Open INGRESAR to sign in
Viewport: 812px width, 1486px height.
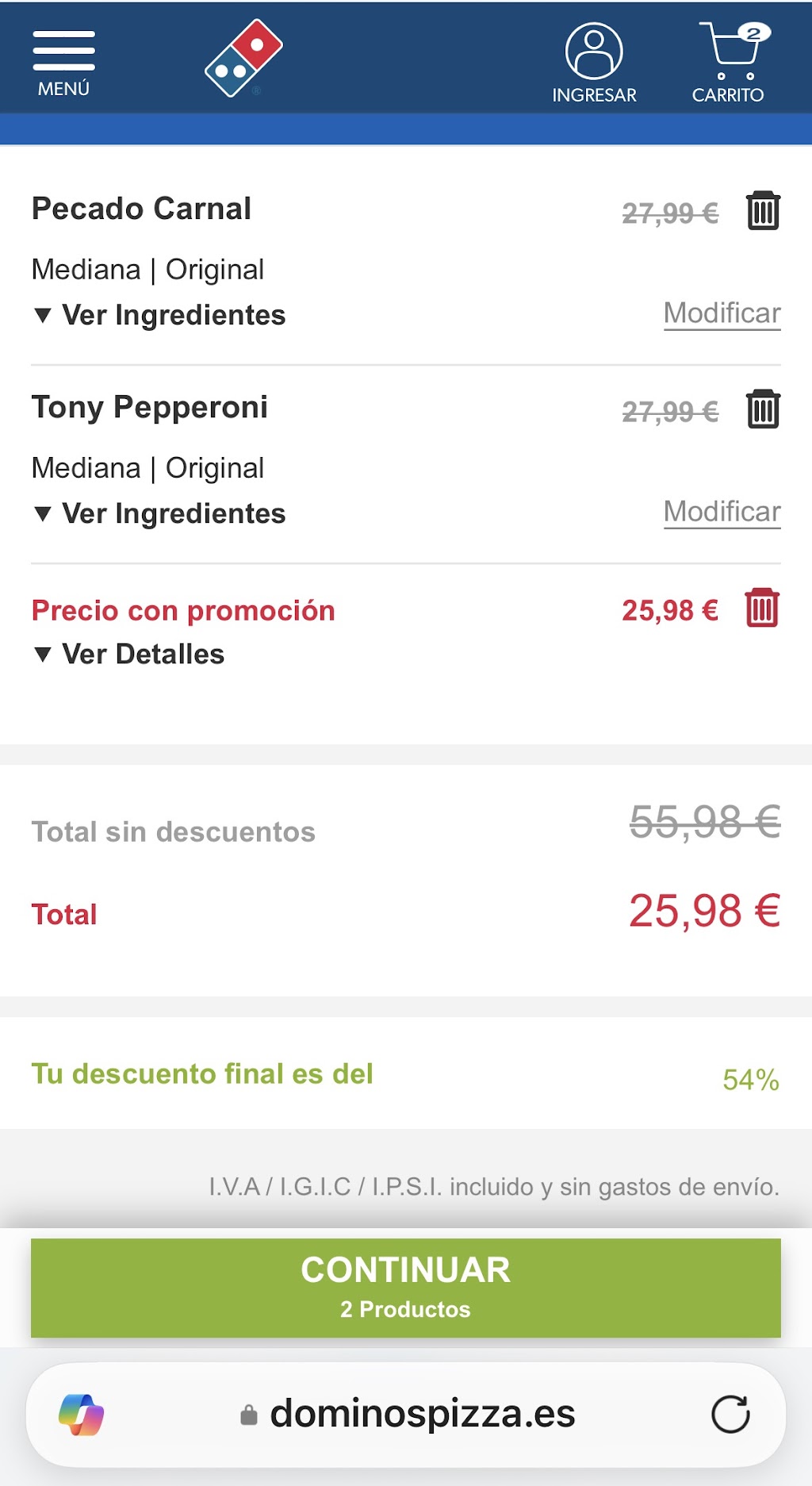(594, 63)
